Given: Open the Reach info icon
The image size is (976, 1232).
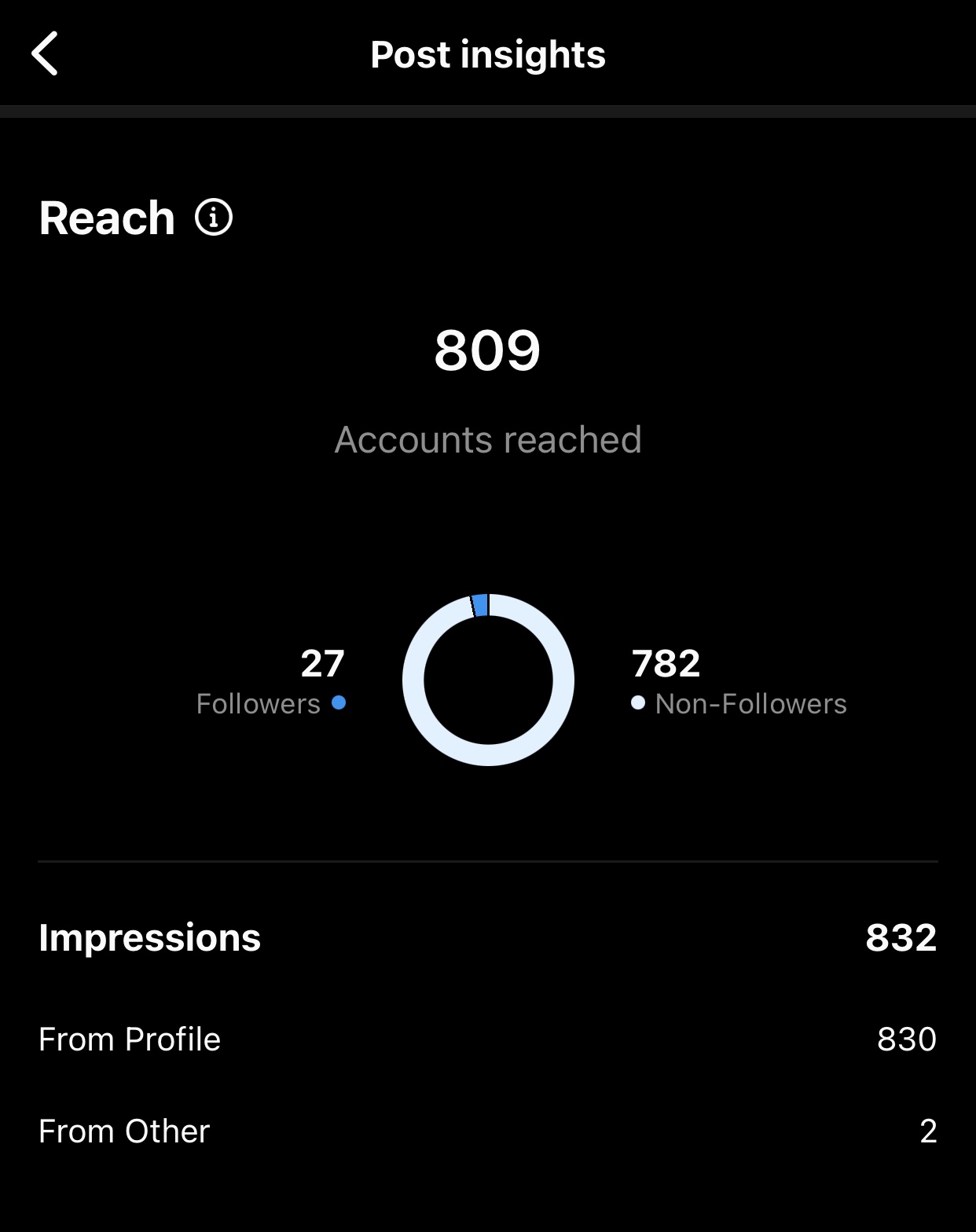Looking at the screenshot, I should coord(214,218).
